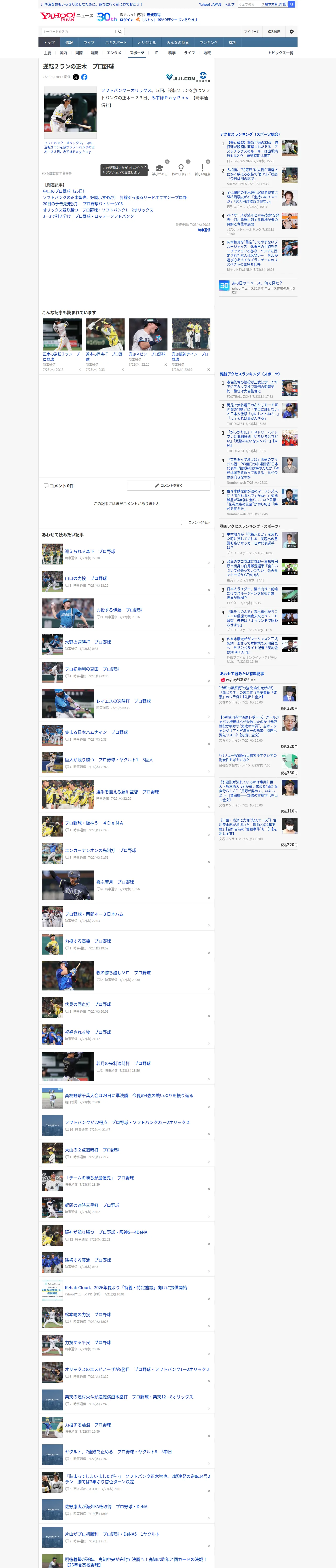Open the settings gear icon
Image resolution: width=336 pixels, height=1568 pixels.
[x=292, y=32]
